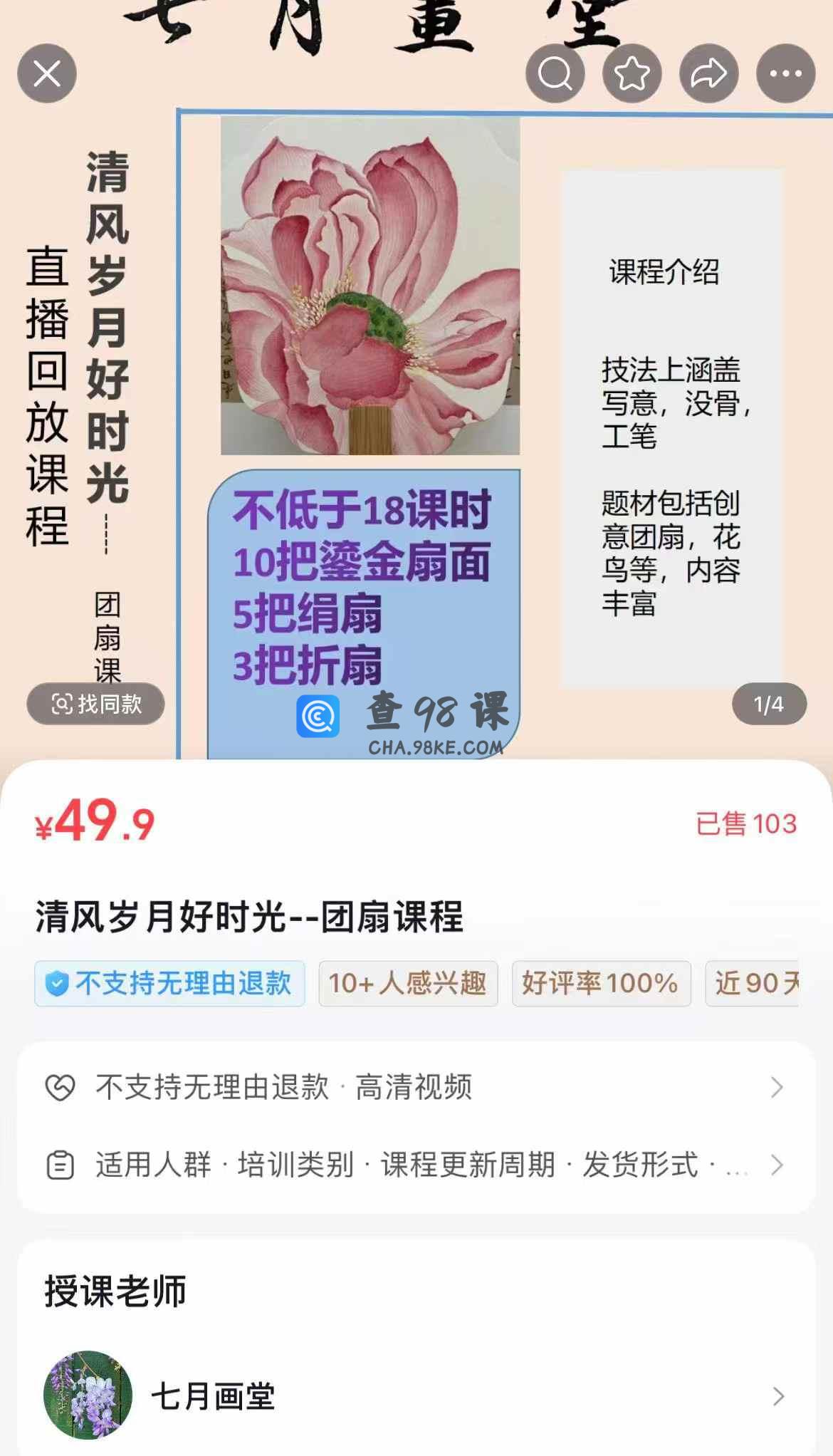Open the 不支持无理由退款 · 高清视频 service row
Screen dimensions: 833x1456
point(416,1087)
